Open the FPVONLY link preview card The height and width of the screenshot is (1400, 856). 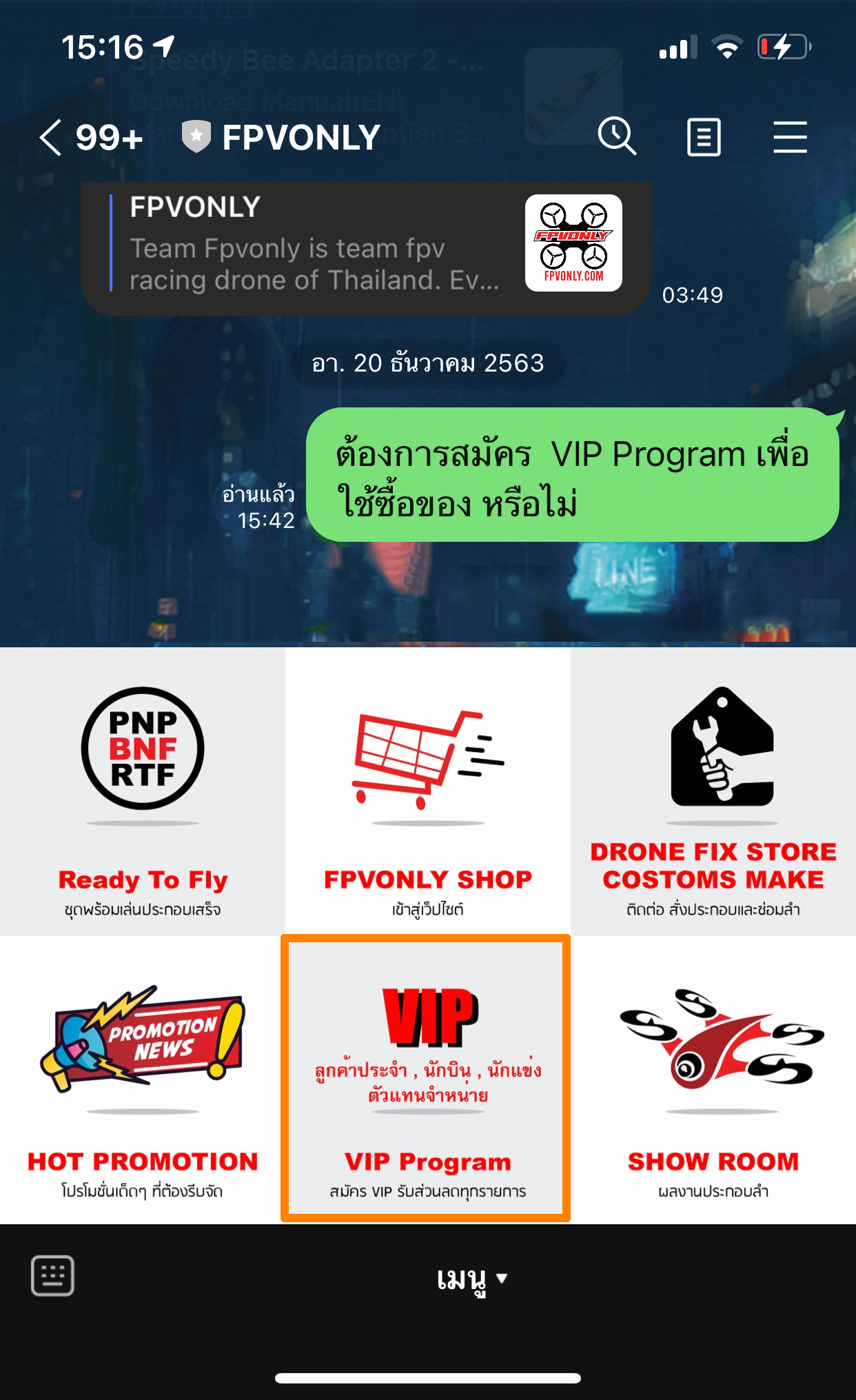pyautogui.click(x=365, y=246)
